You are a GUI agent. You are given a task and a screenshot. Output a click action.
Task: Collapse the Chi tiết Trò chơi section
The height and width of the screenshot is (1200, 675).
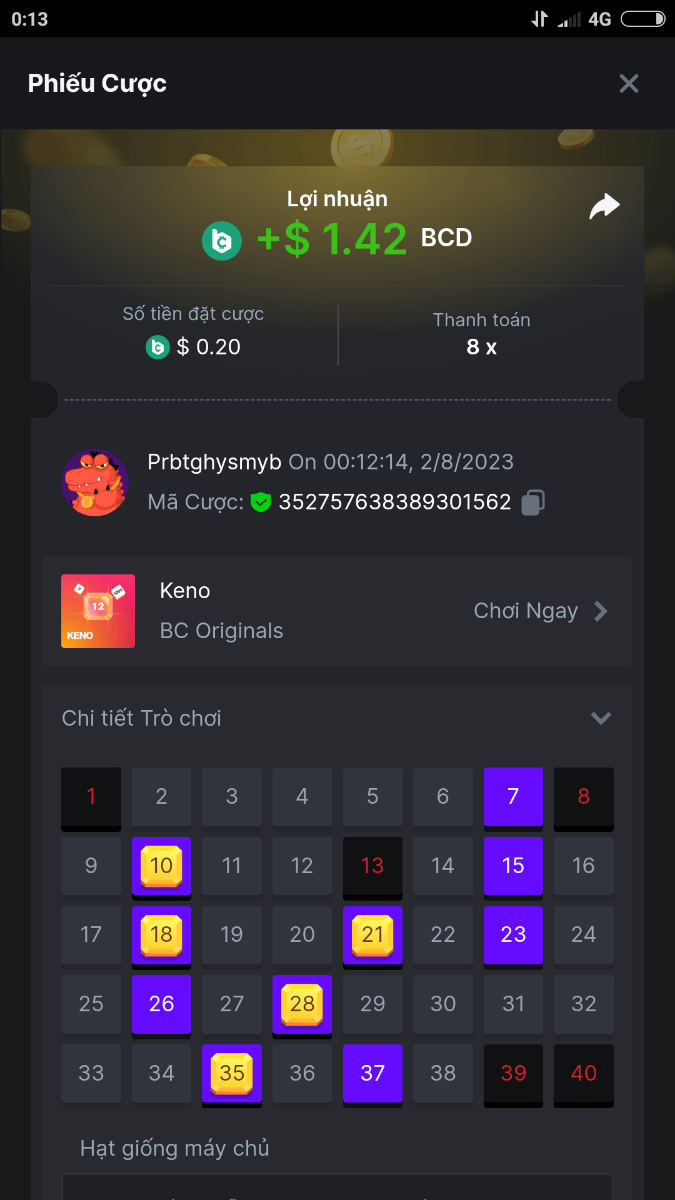point(600,718)
